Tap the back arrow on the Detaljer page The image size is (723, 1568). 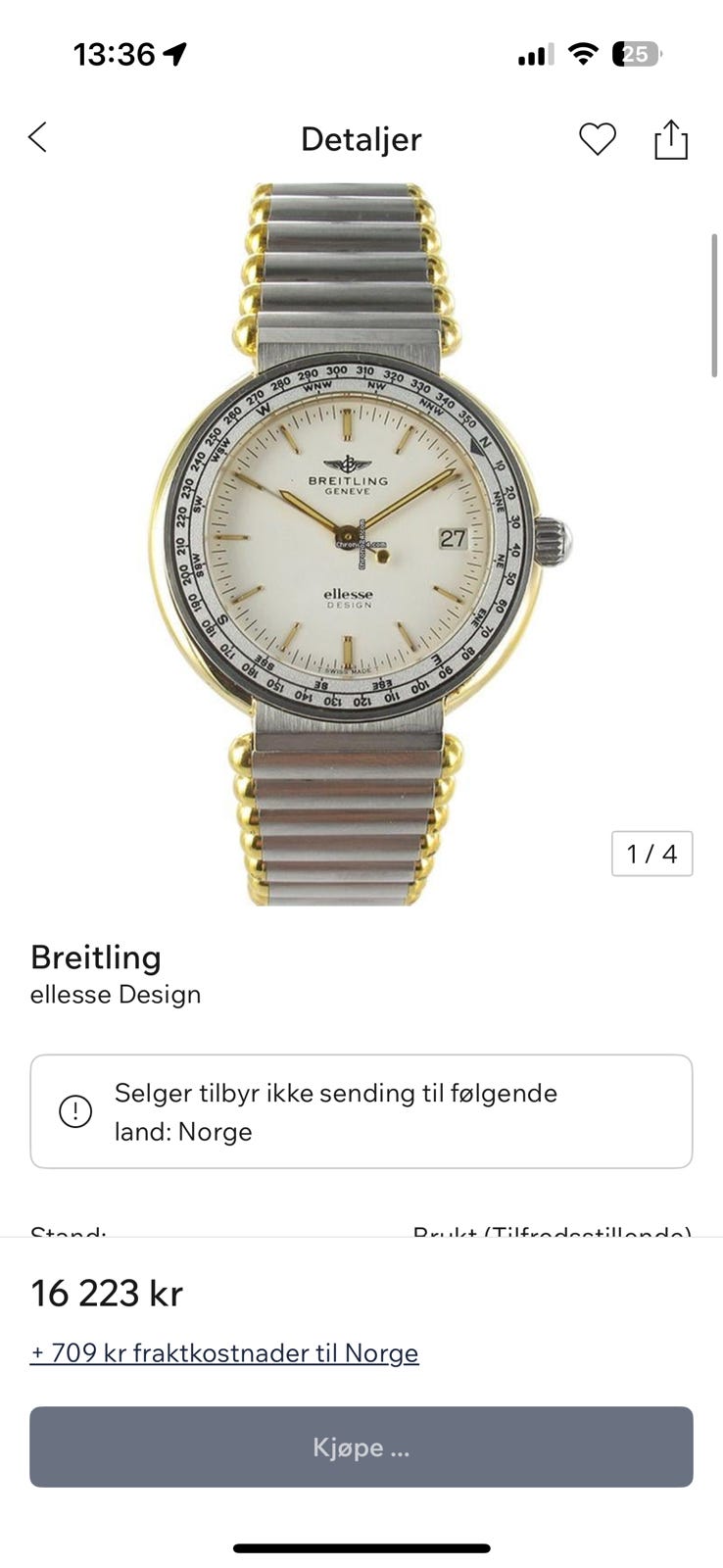[x=37, y=137]
